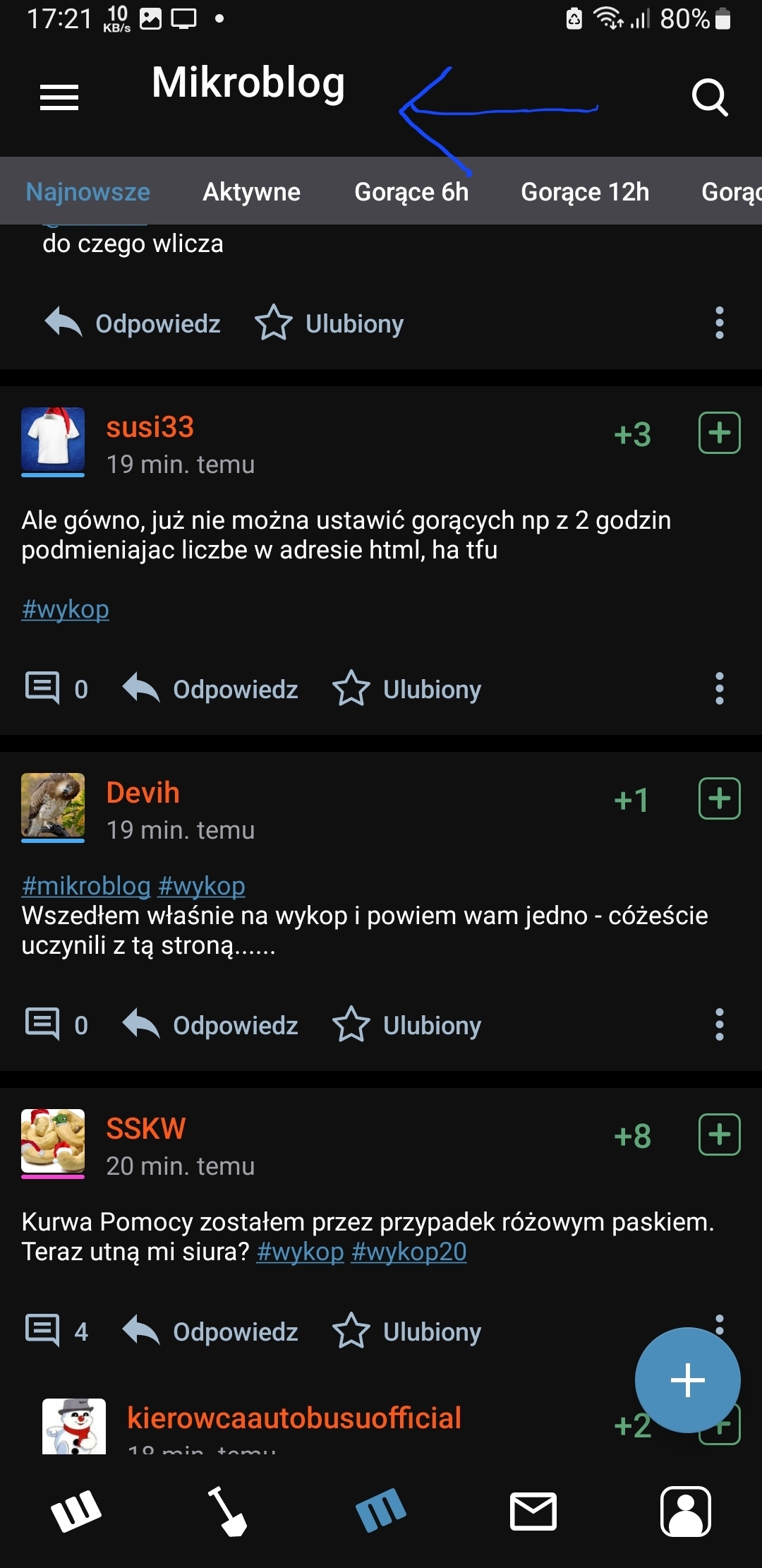Open Devih's profile via username
762x1568 pixels.
click(143, 793)
